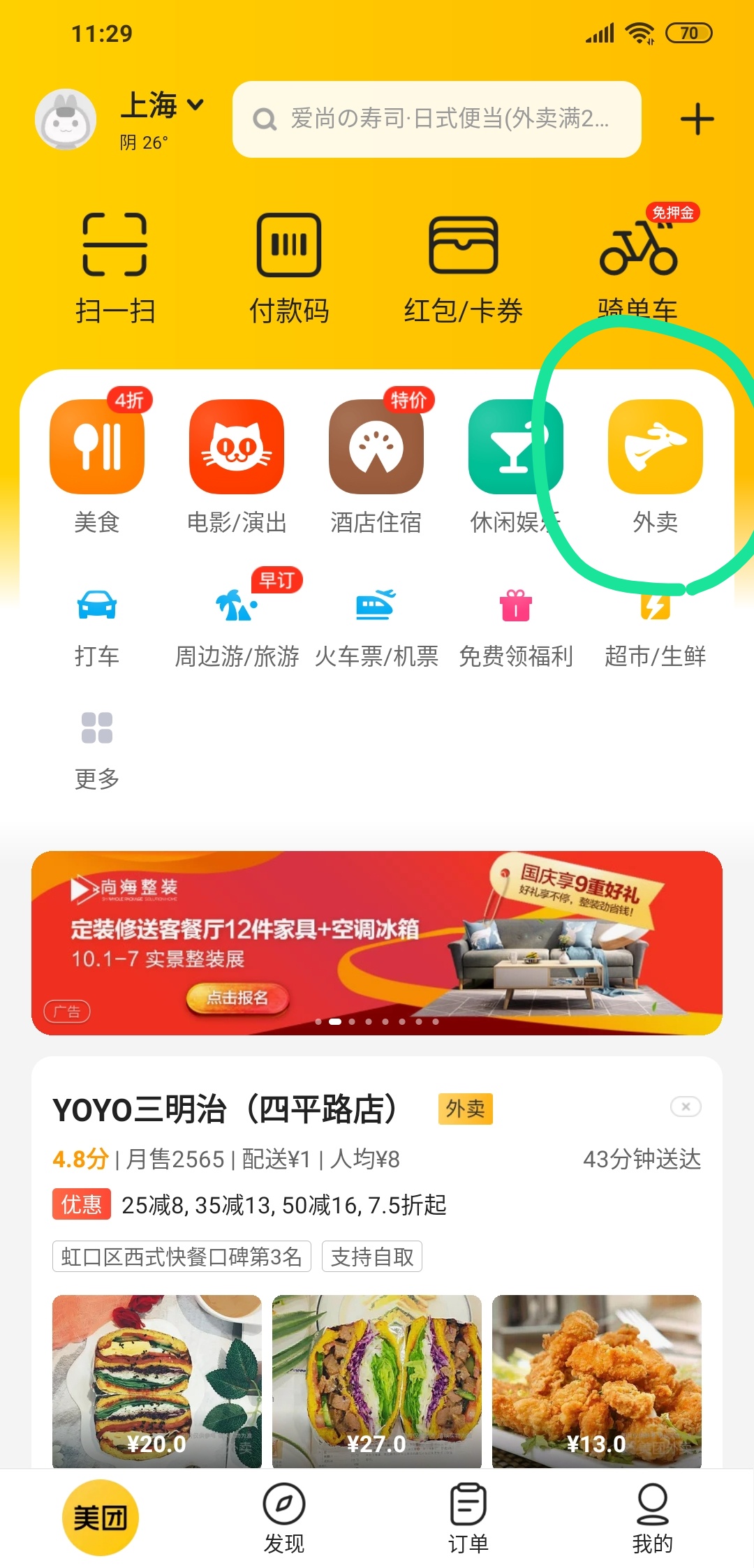
Task: Change city from 上海
Action: pyautogui.click(x=162, y=105)
